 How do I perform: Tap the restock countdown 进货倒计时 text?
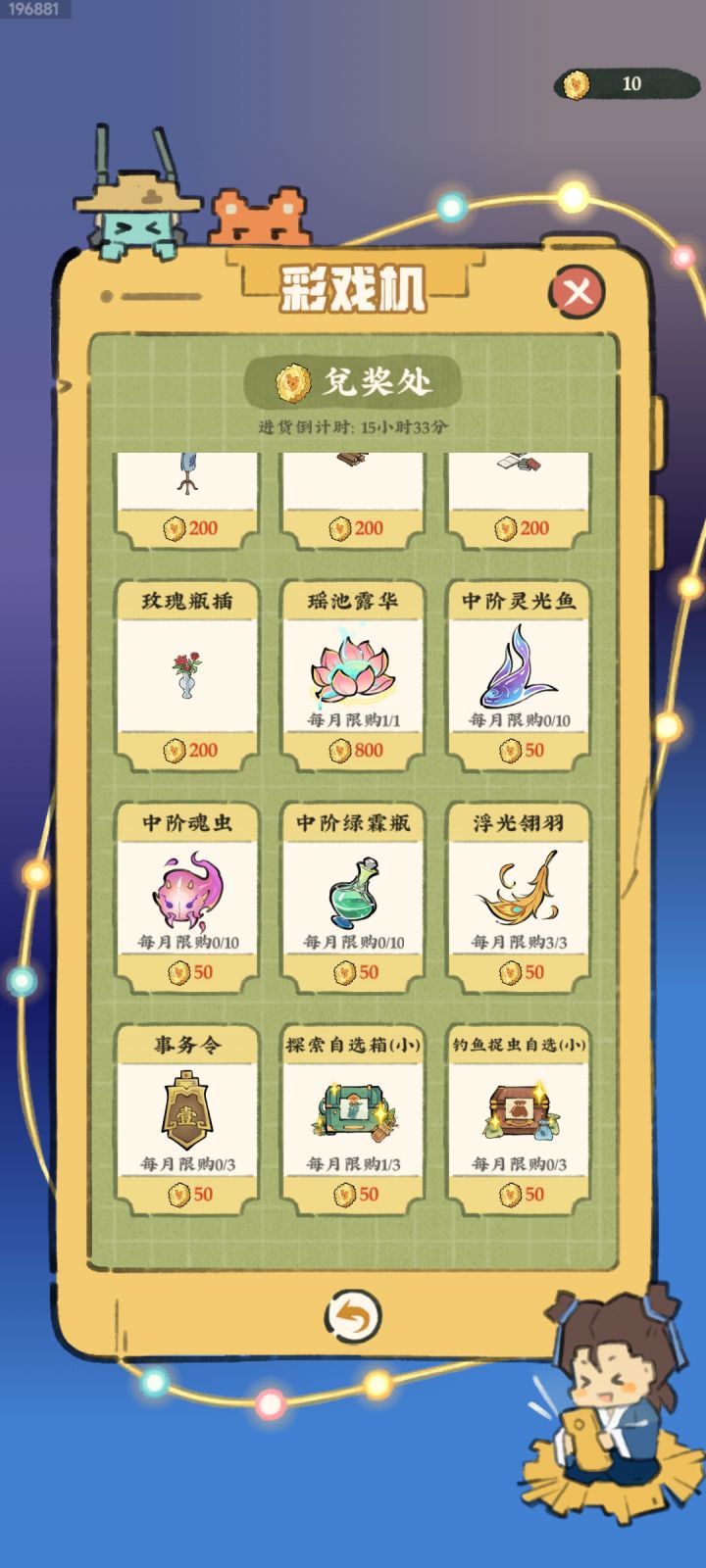353,424
